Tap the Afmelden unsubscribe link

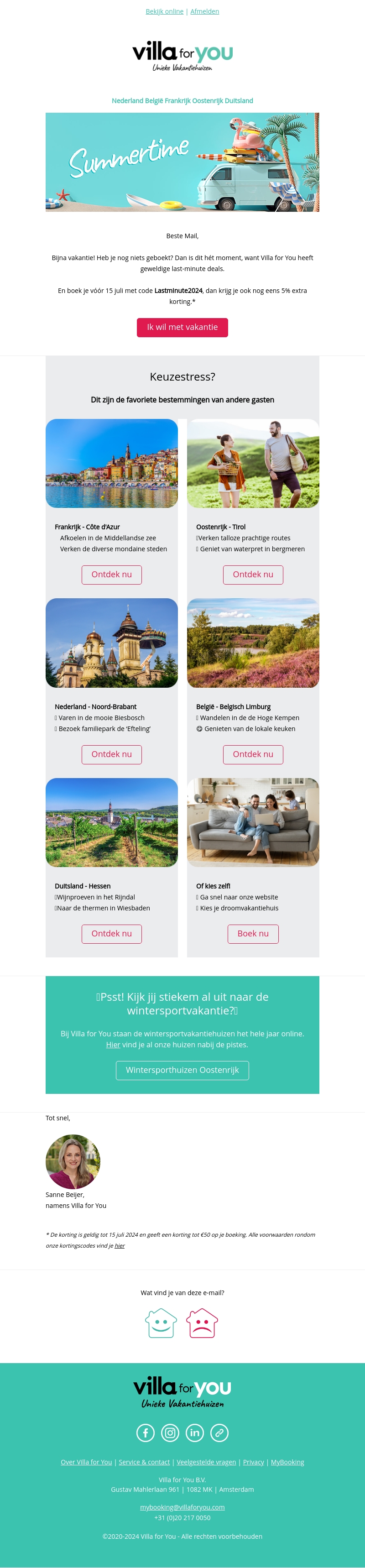[204, 11]
